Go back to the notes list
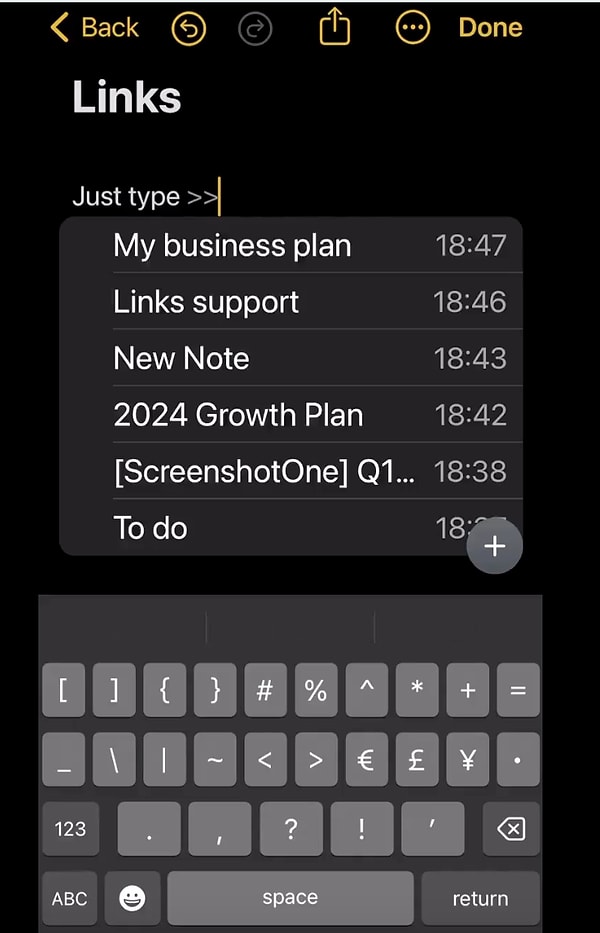The width and height of the screenshot is (600, 933). pos(94,28)
